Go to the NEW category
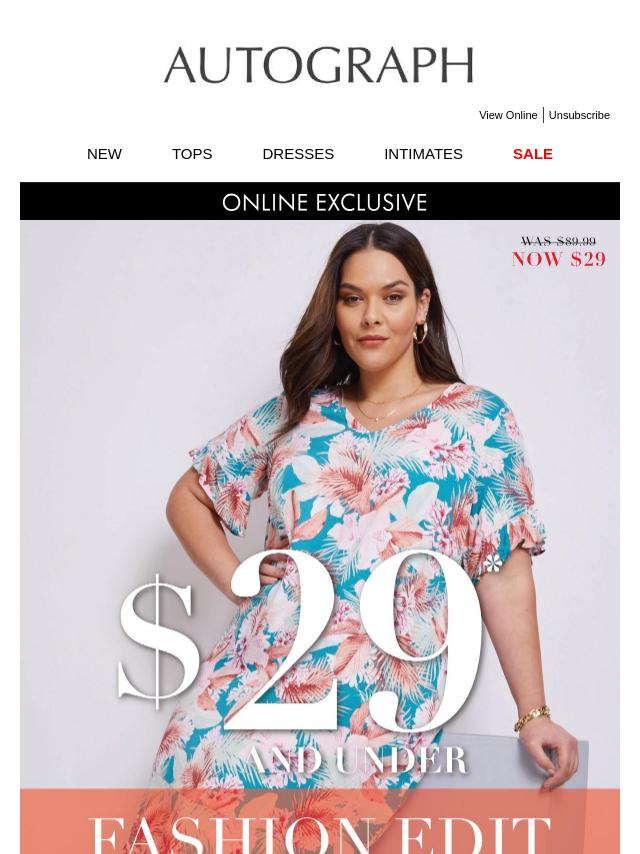 point(104,154)
